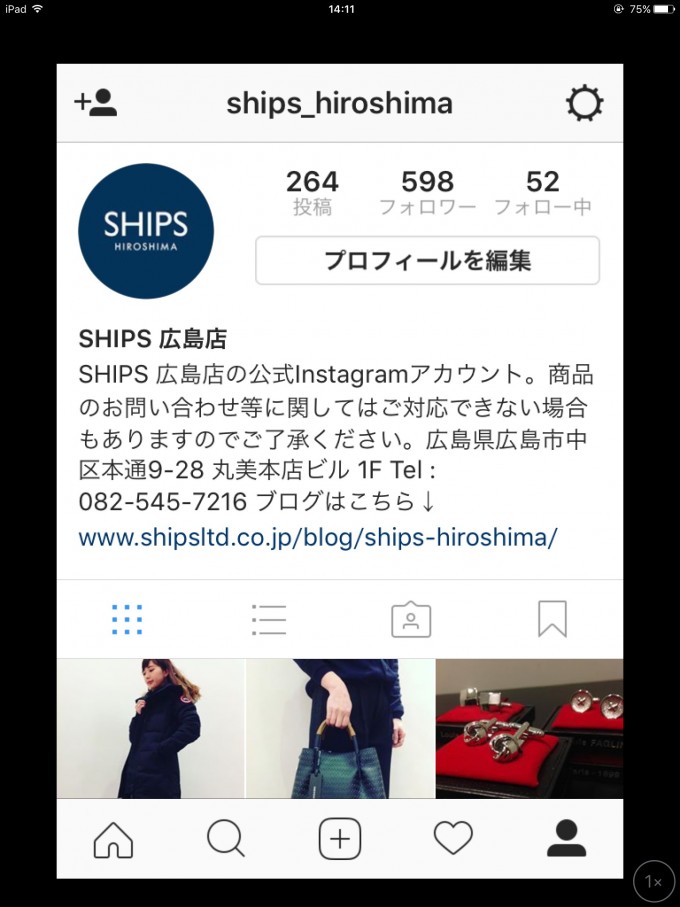The width and height of the screenshot is (680, 907).
Task: Open the activity heart tab
Action: [x=453, y=839]
